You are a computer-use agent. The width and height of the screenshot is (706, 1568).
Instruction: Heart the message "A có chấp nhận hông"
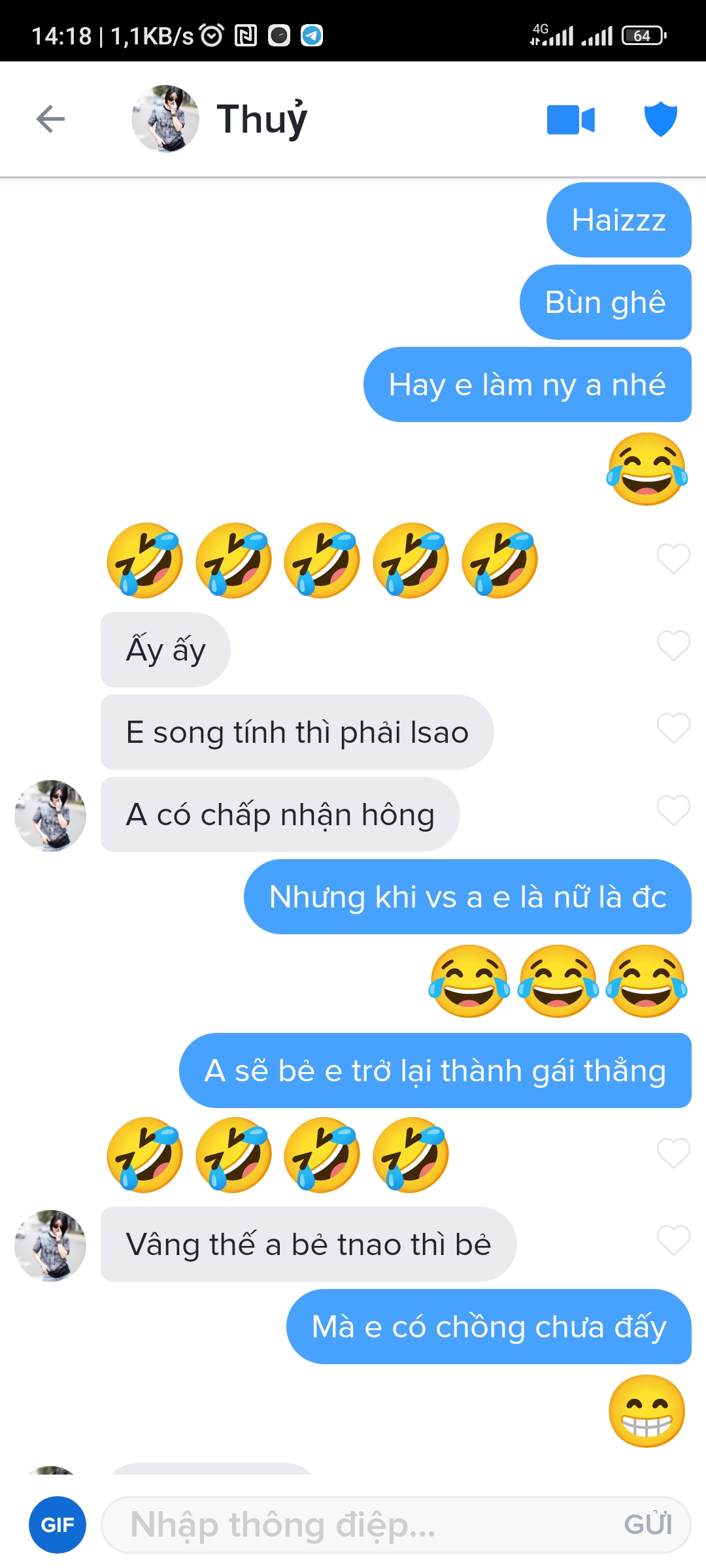pos(673,811)
